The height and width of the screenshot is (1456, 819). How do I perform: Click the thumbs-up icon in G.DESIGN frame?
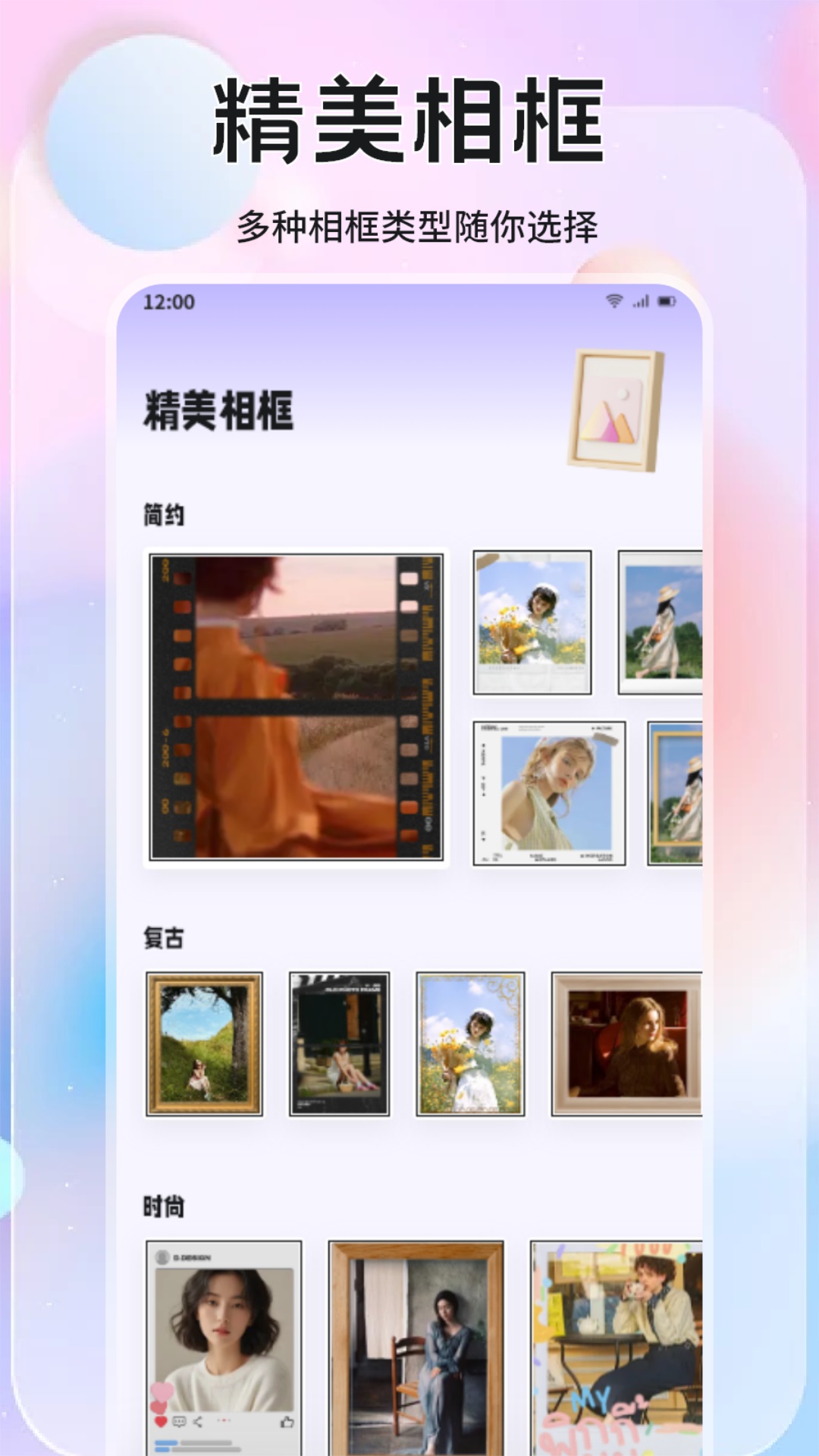[287, 1421]
